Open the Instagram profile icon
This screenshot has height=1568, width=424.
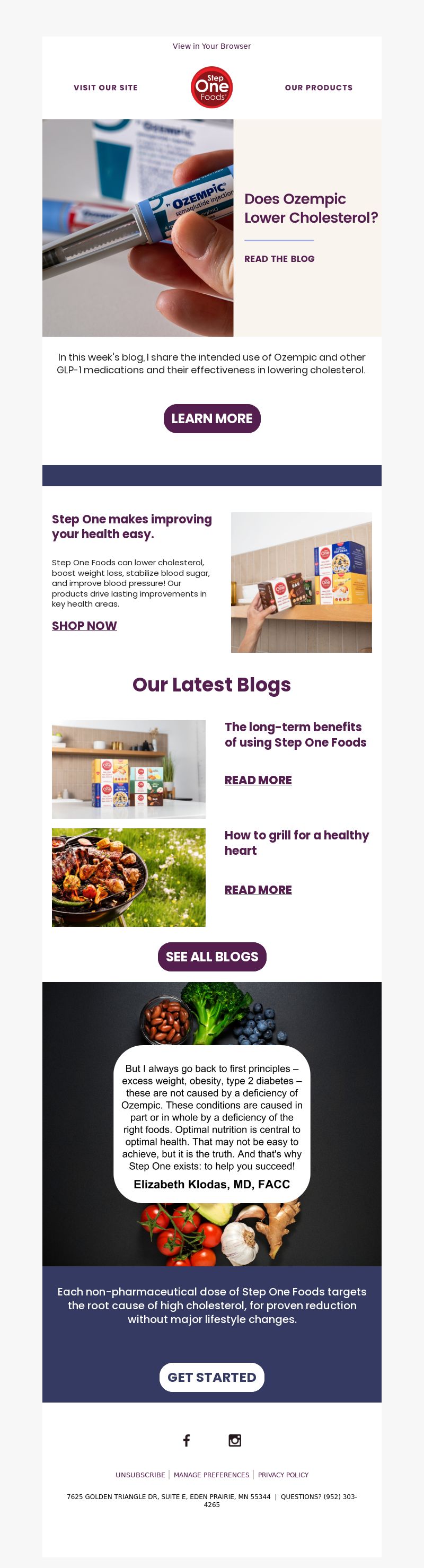(235, 1440)
